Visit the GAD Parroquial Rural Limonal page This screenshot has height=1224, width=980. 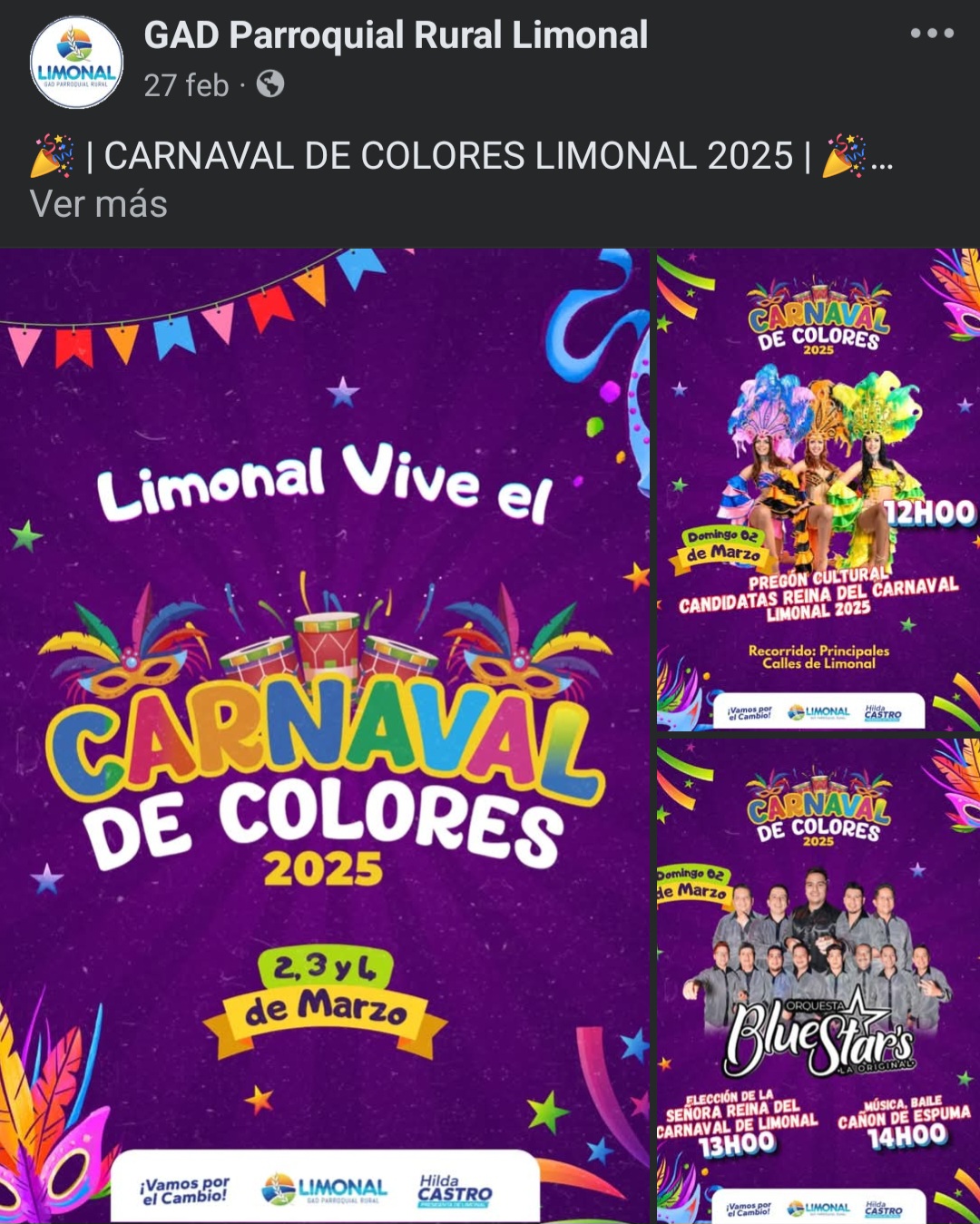pyautogui.click(x=396, y=35)
